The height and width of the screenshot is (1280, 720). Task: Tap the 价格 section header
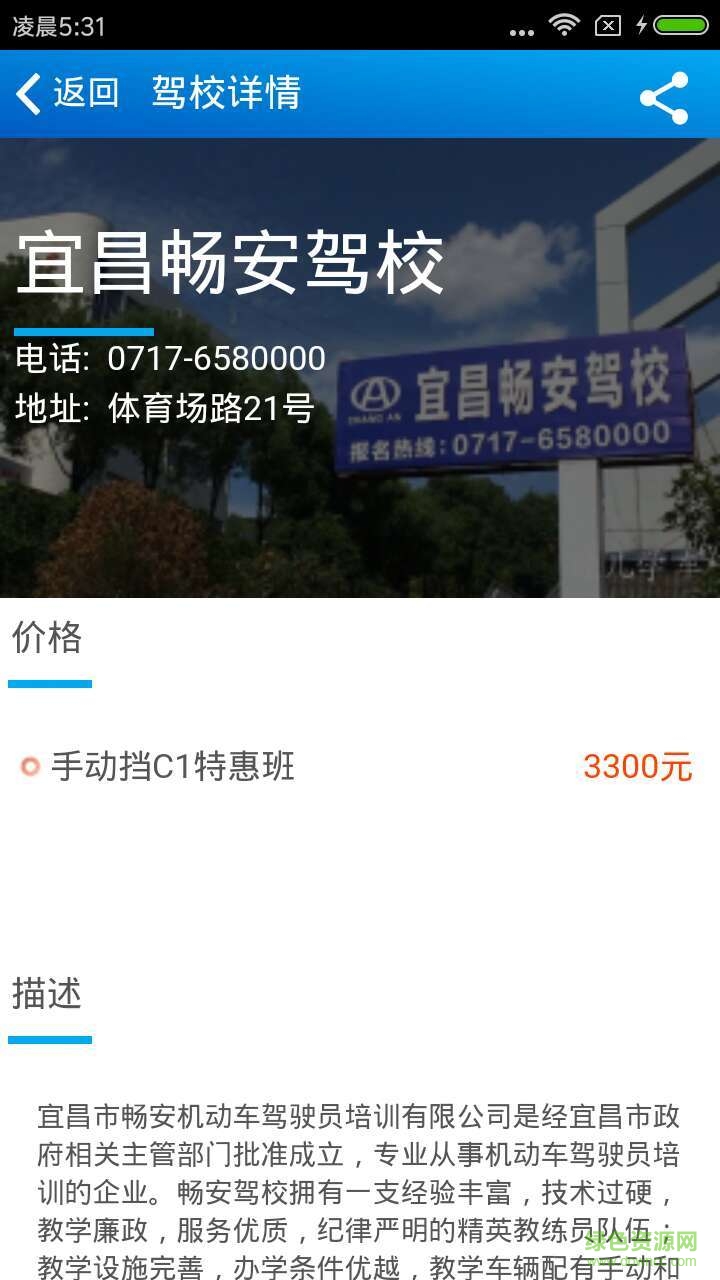click(x=49, y=638)
